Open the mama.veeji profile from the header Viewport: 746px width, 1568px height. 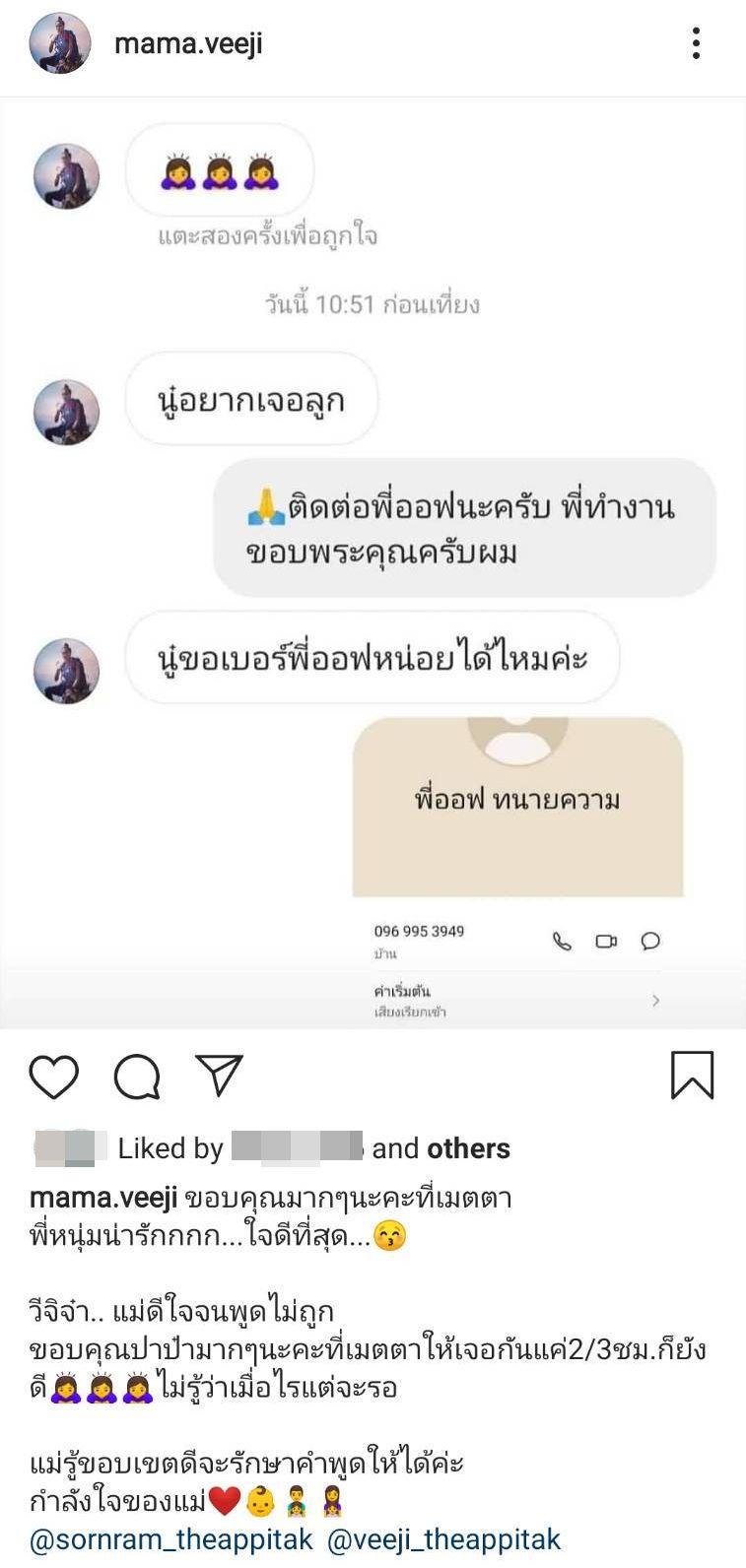(188, 44)
